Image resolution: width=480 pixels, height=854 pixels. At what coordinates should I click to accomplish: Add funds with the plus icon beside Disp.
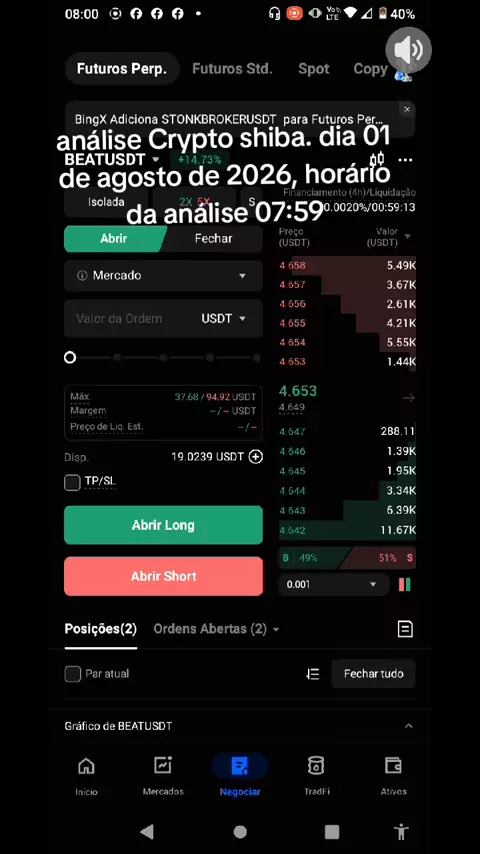coord(256,457)
